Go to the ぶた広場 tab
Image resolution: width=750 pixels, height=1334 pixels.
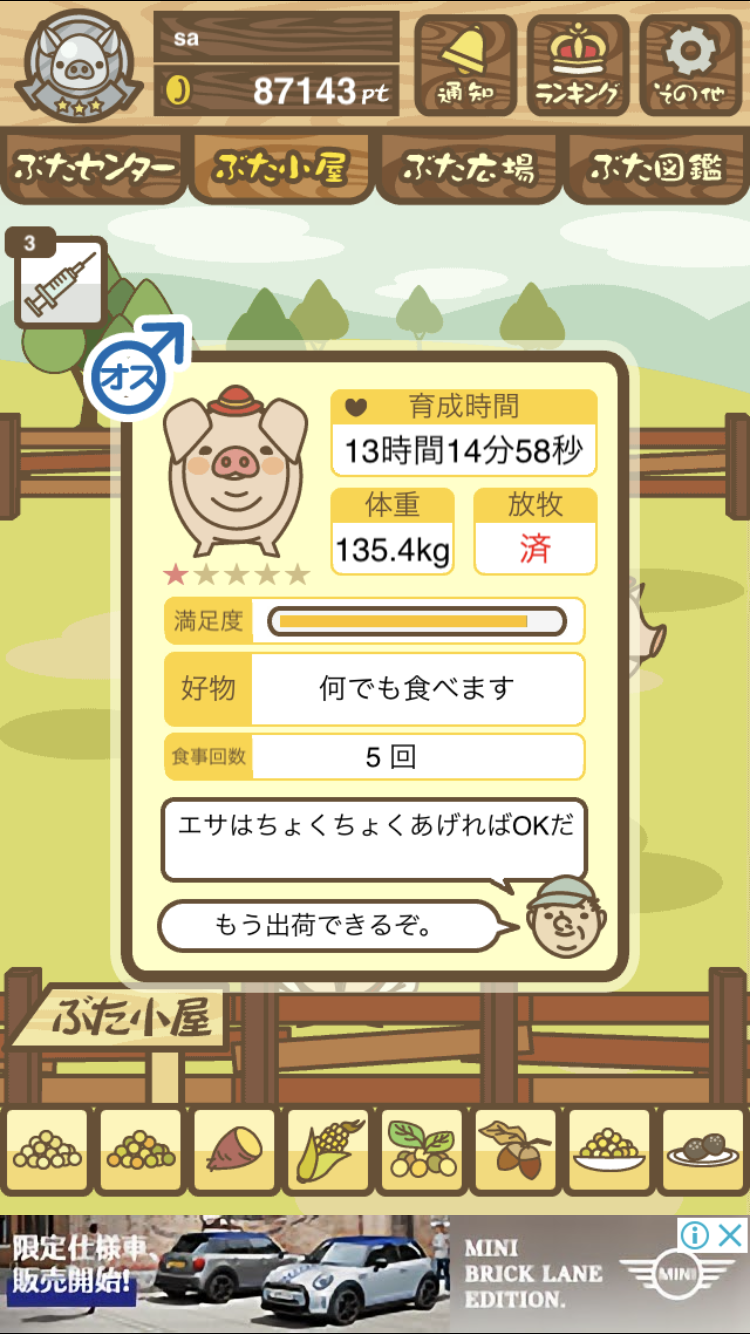(468, 168)
